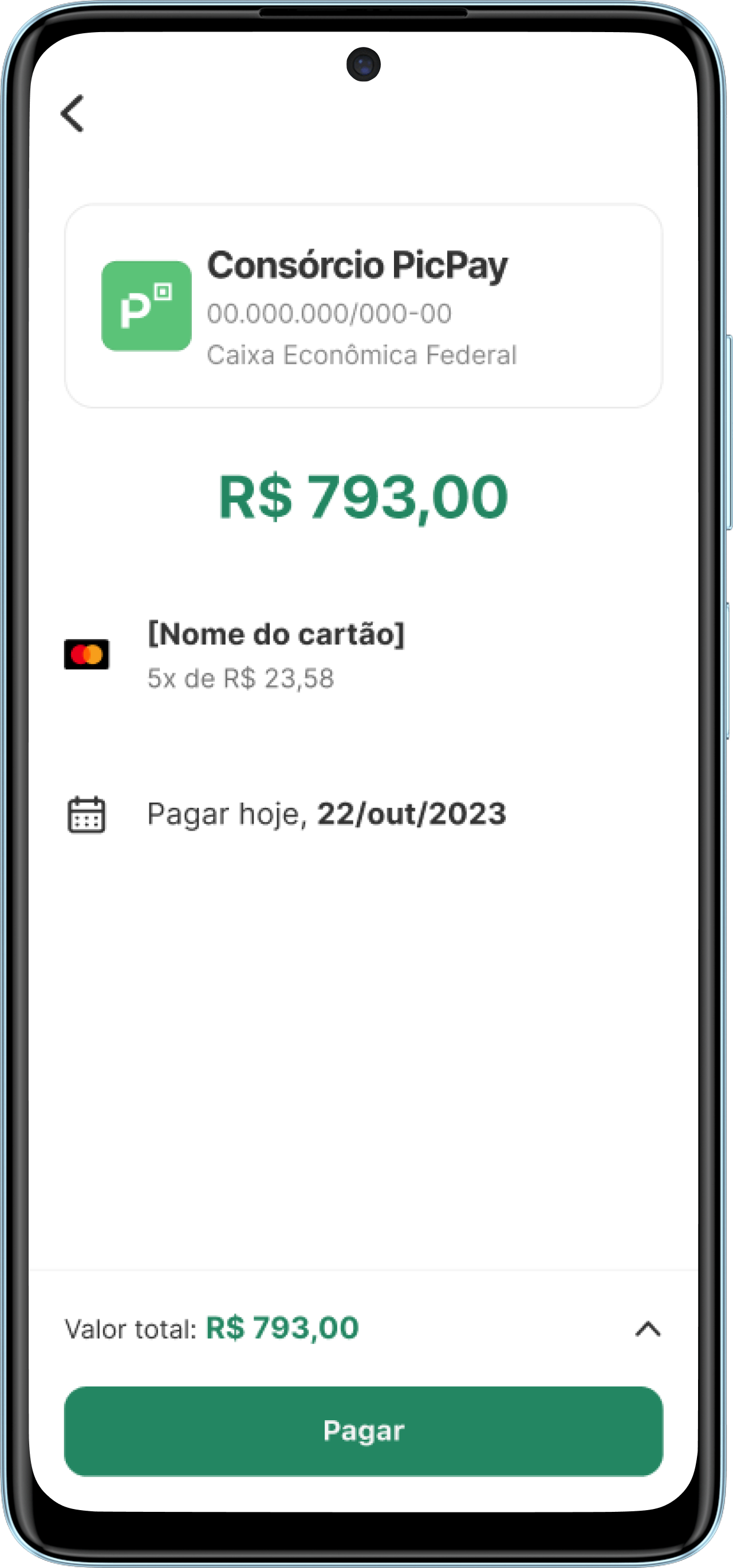Change the payment date 22/out/2023
This screenshot has height=1568, width=733.
pos(326,815)
